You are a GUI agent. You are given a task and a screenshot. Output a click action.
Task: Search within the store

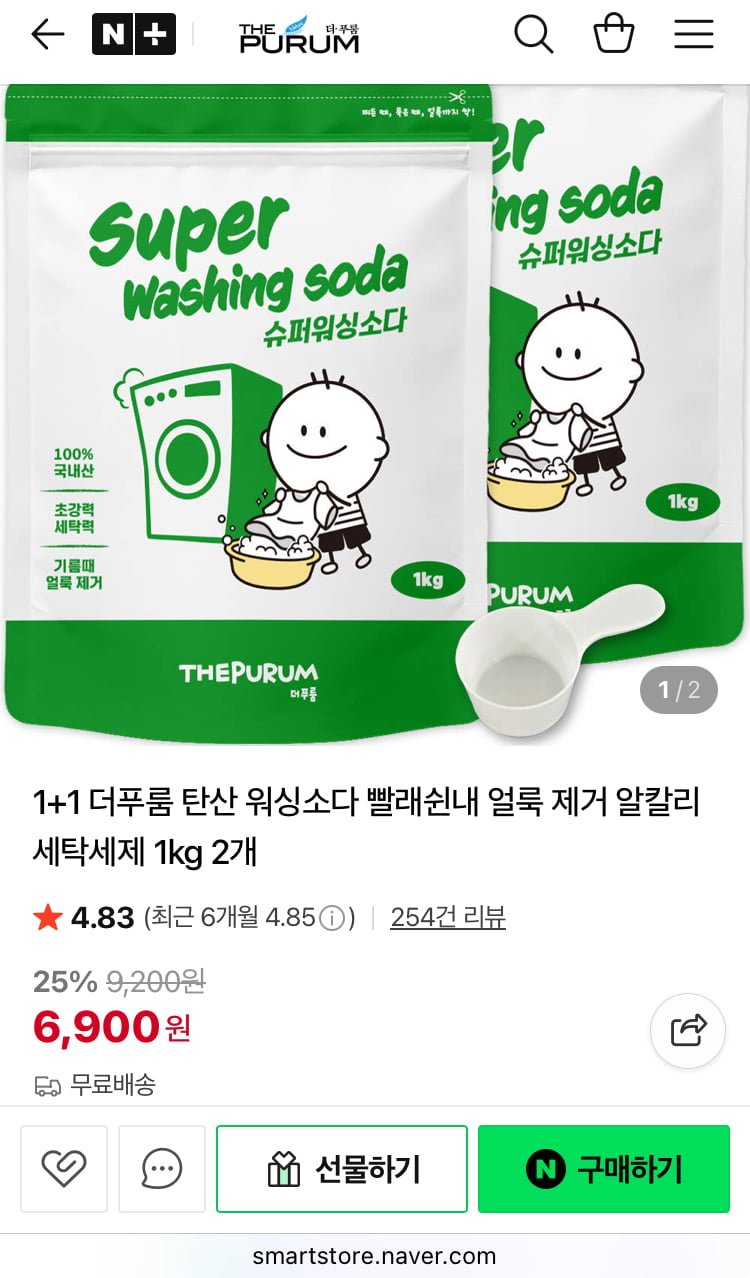[534, 35]
